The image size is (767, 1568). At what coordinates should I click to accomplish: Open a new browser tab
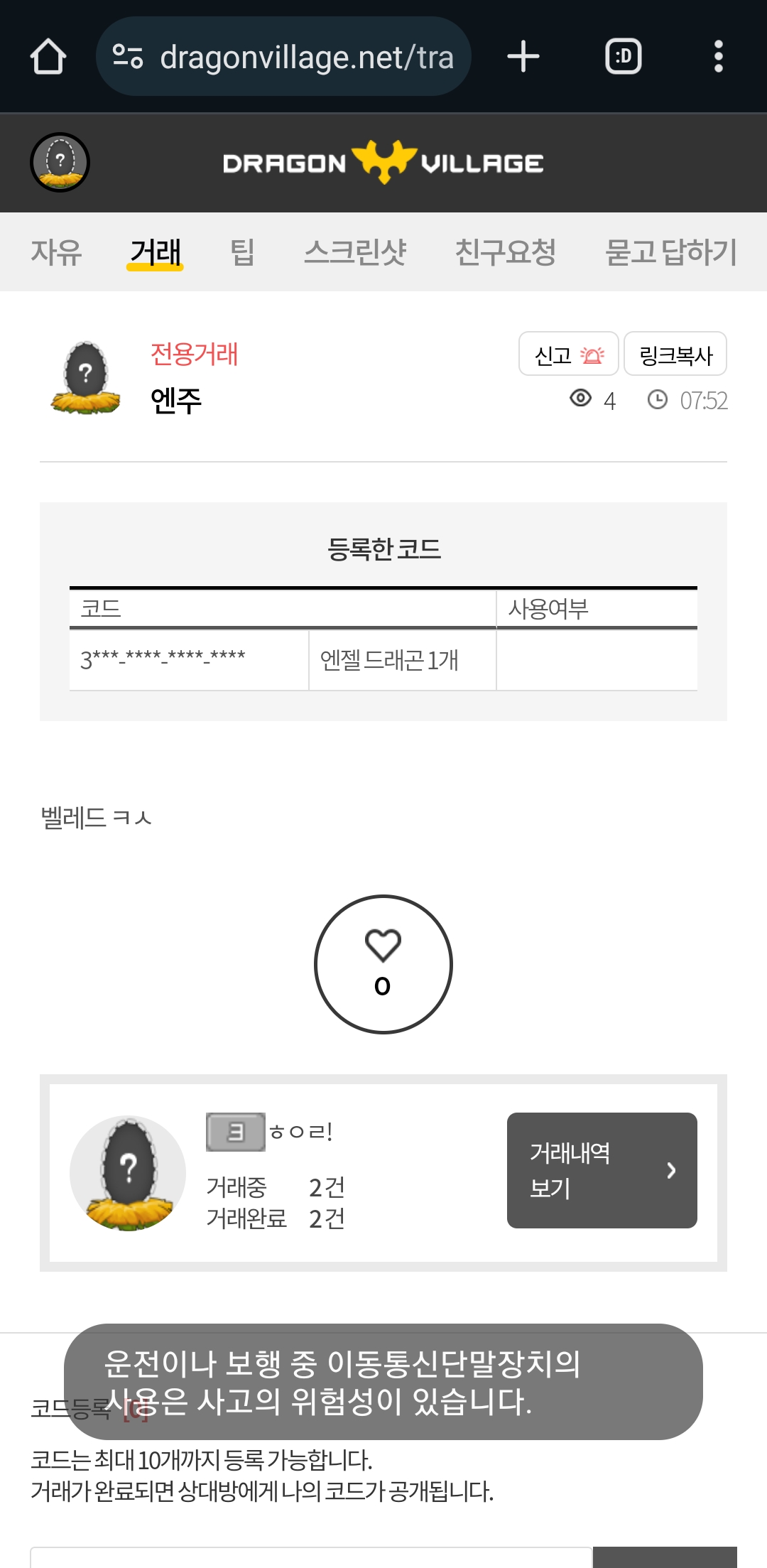pos(523,57)
